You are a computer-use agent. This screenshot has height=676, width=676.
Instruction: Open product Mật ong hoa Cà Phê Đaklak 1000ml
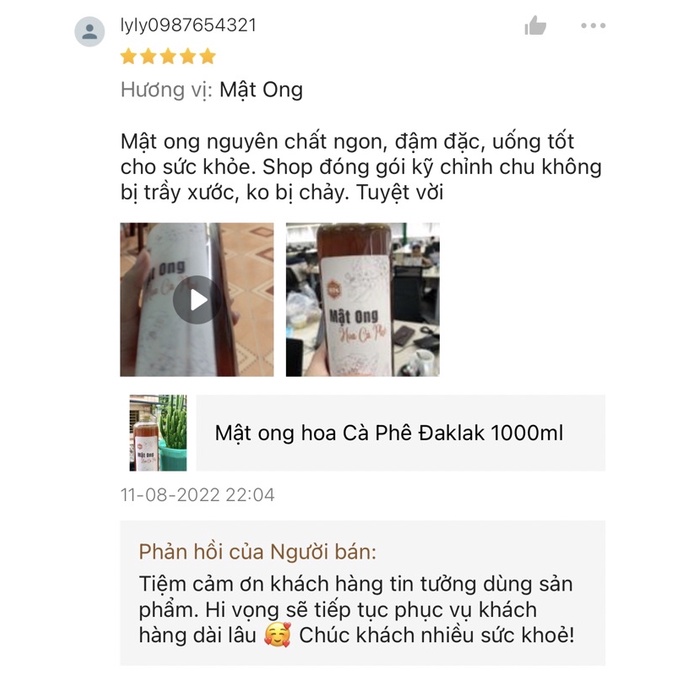(x=367, y=432)
